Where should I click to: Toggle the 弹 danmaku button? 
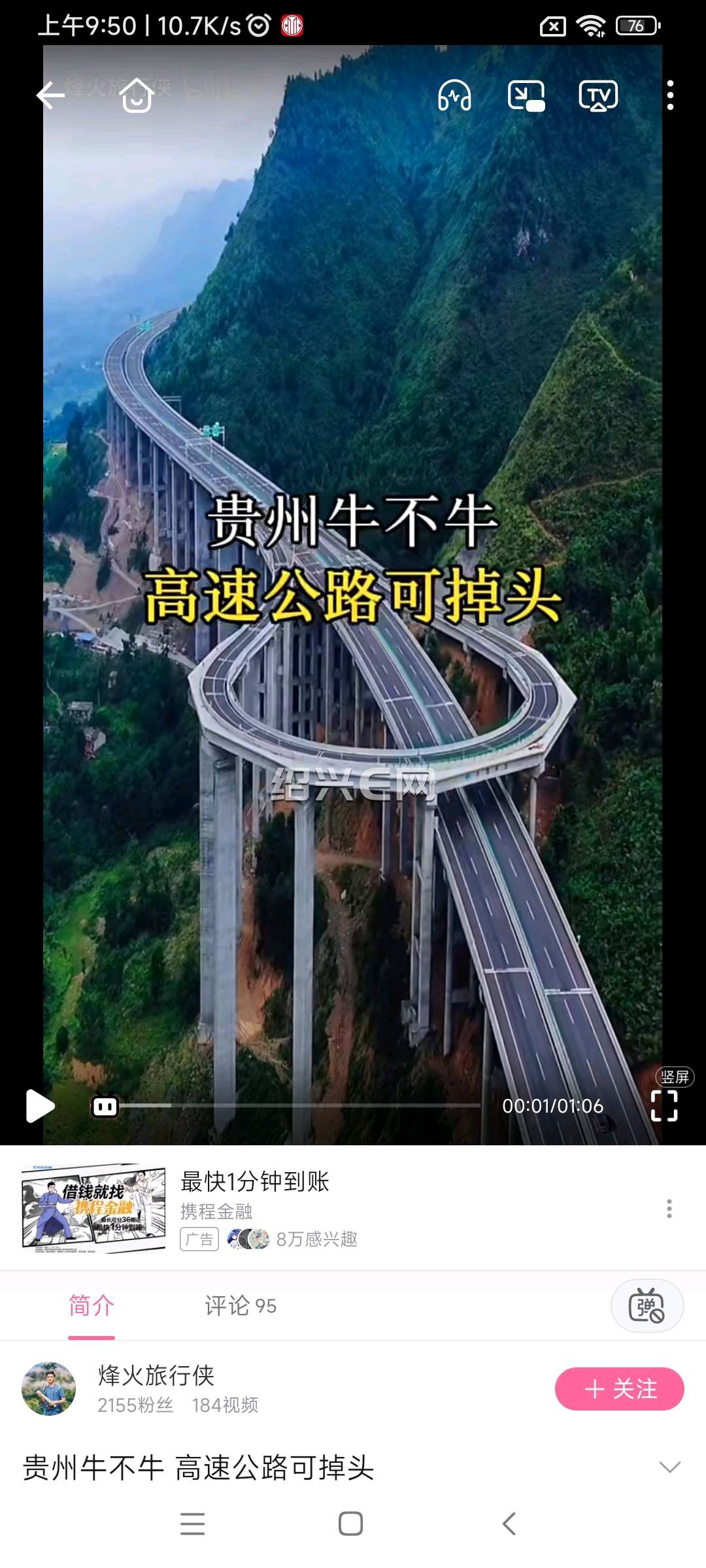(647, 1305)
